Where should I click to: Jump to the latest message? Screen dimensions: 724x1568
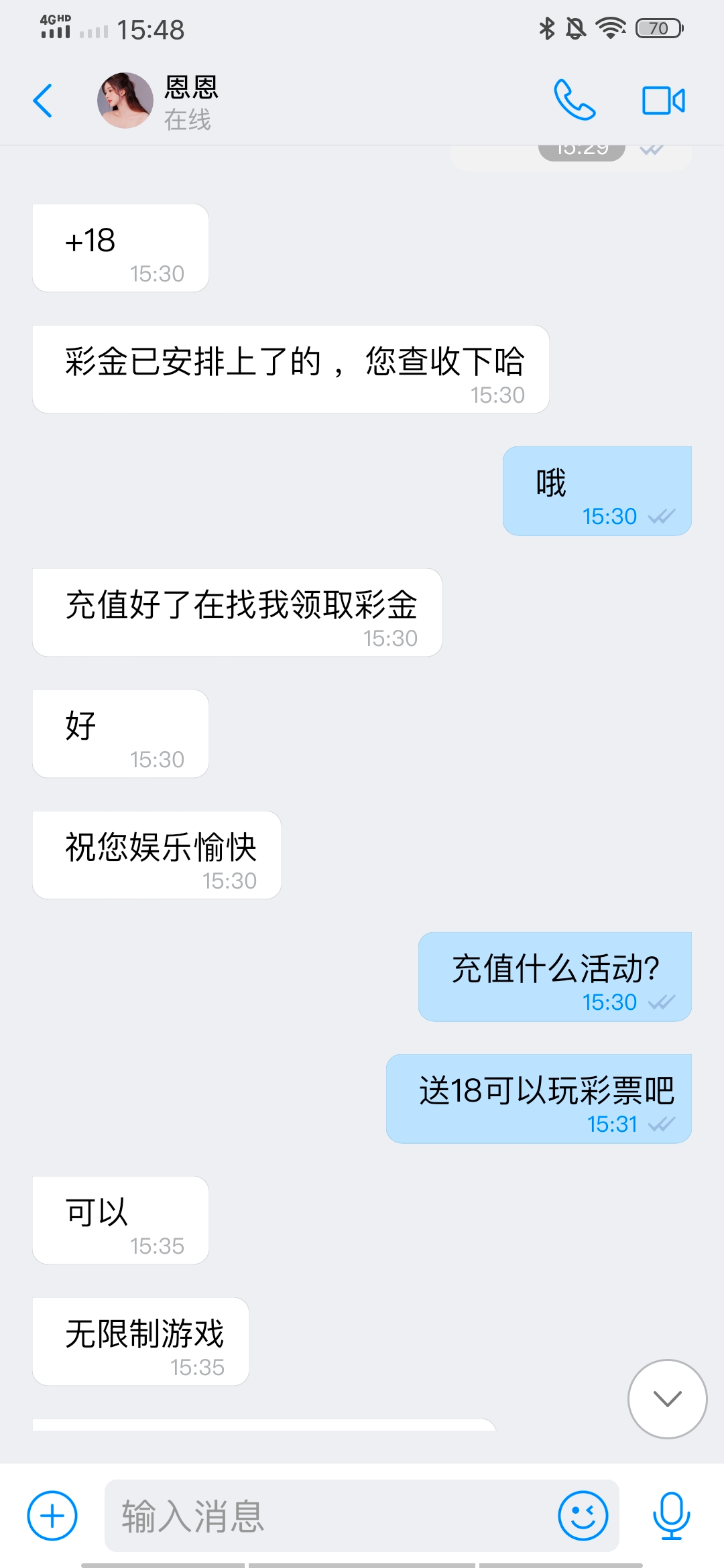[x=667, y=1398]
